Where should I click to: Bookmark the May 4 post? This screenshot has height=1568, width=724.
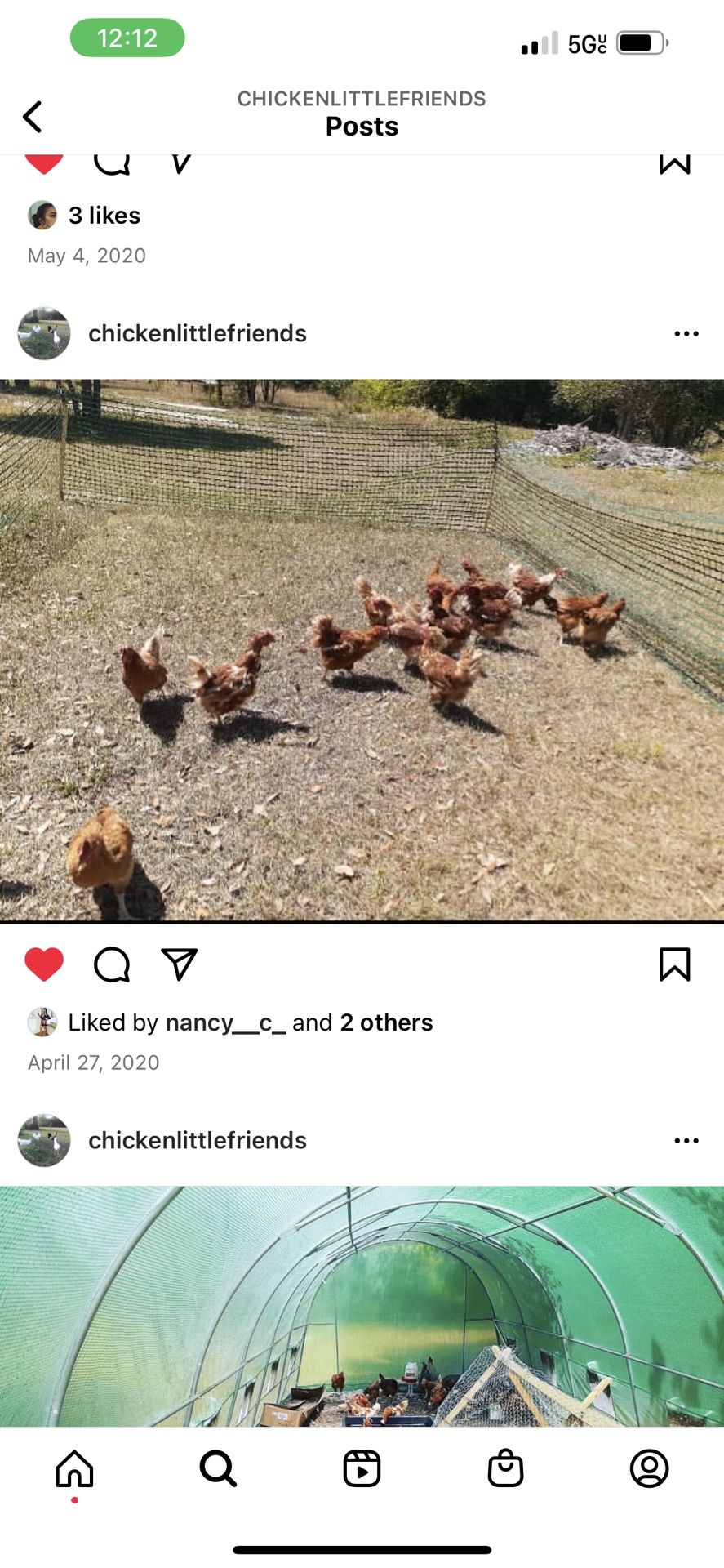pos(675,163)
